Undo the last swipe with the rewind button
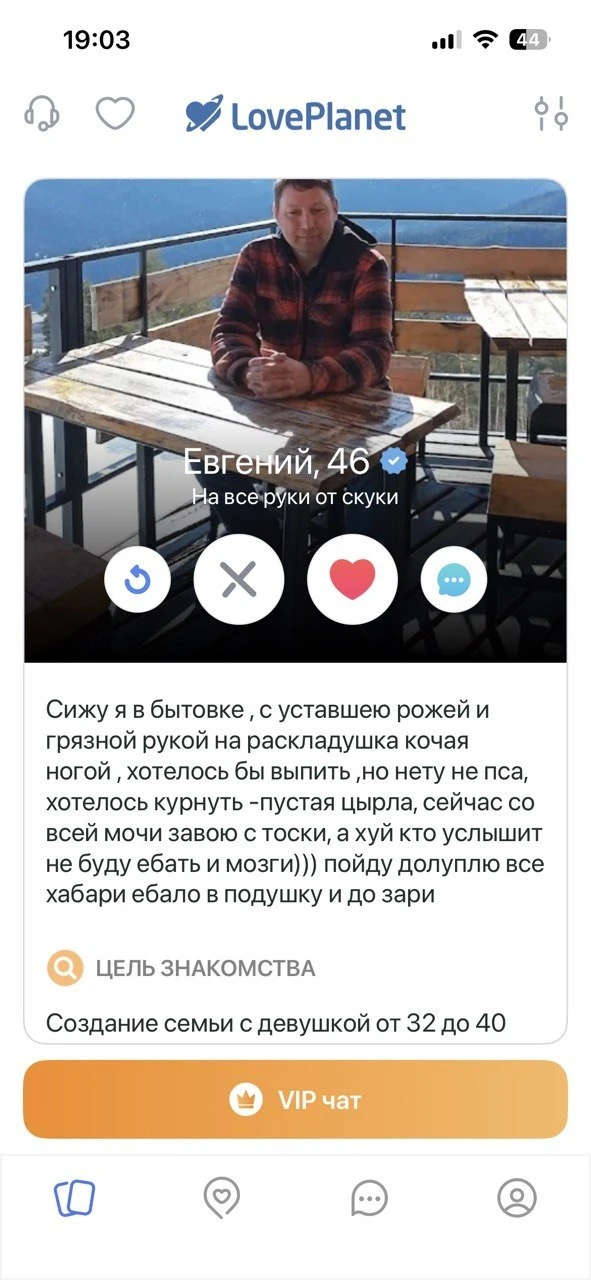 point(138,579)
